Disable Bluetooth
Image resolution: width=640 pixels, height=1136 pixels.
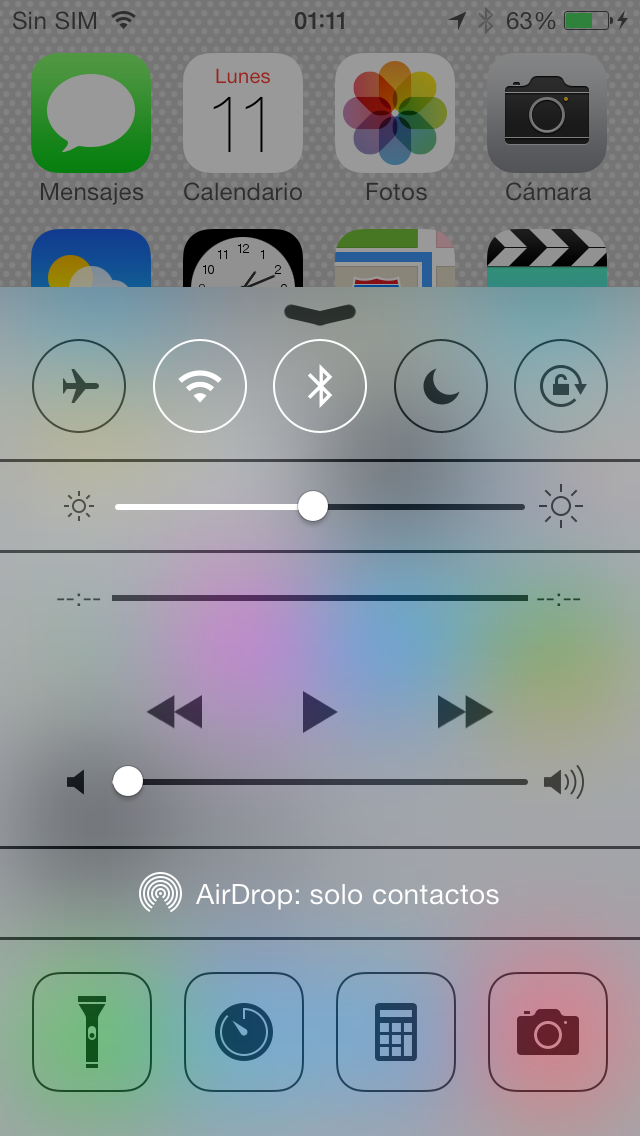coord(320,386)
